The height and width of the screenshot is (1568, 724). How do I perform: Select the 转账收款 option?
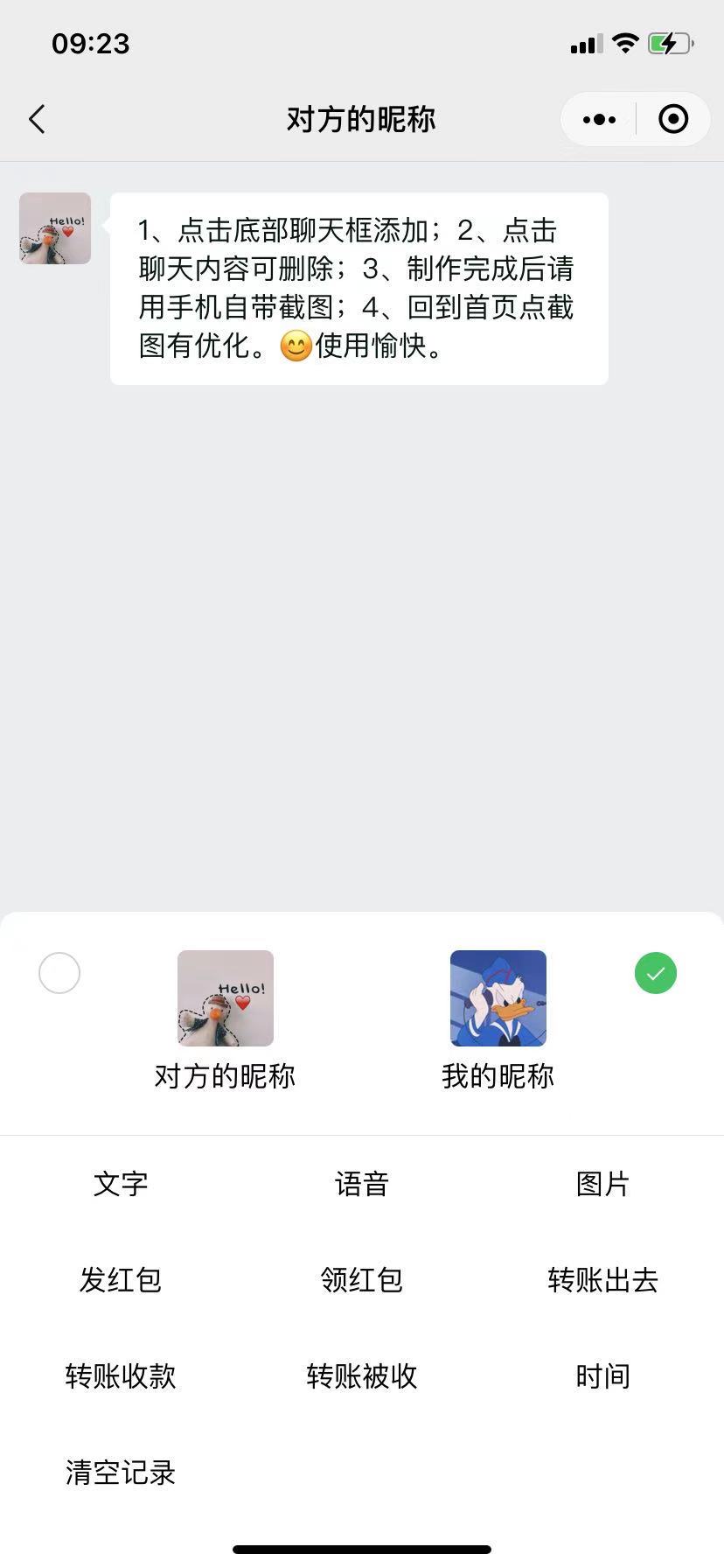(x=121, y=1376)
